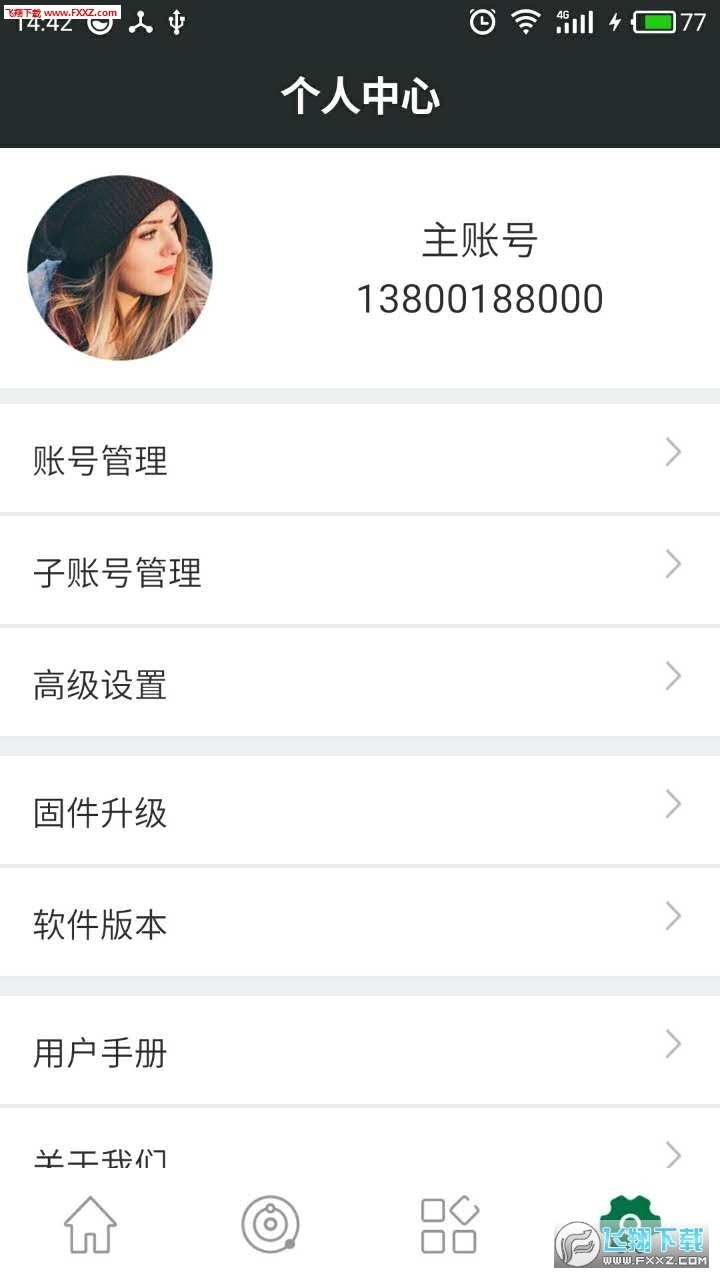Expand the 固件升级 (Firmware Upgrade) chevron
The image size is (720, 1280).
click(672, 804)
